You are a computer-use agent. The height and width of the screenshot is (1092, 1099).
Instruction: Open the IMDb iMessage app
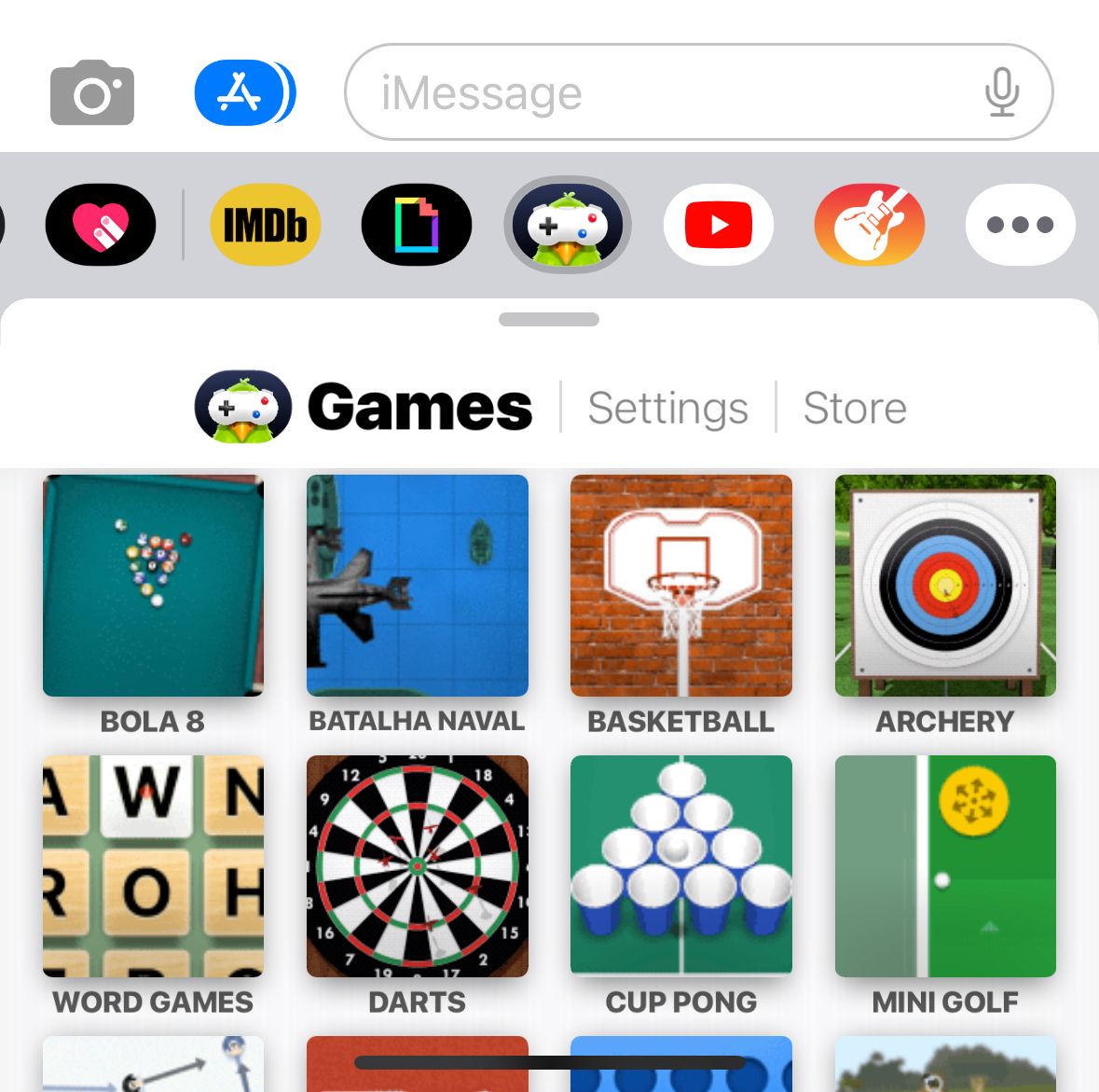266,225
